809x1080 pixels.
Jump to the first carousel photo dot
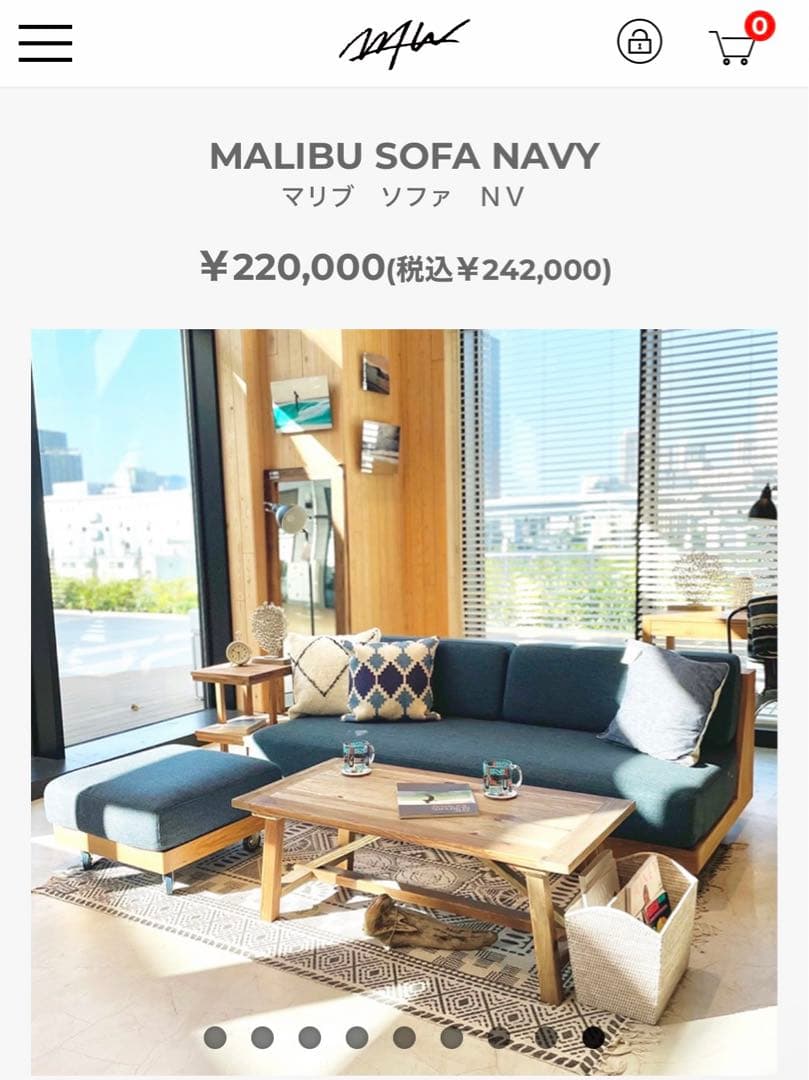tap(215, 1038)
